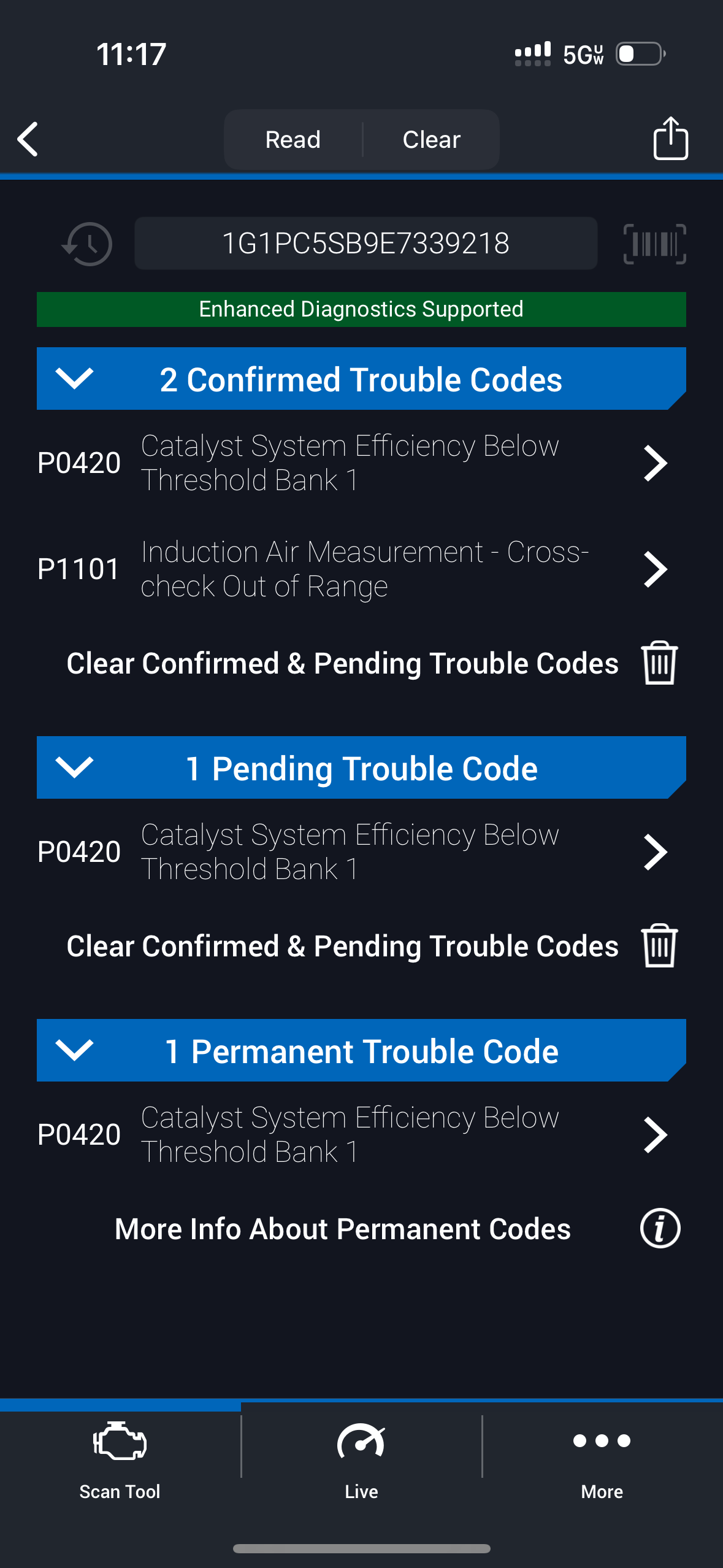The image size is (723, 1568).
Task: Tap the VIN number field
Action: pyautogui.click(x=365, y=244)
